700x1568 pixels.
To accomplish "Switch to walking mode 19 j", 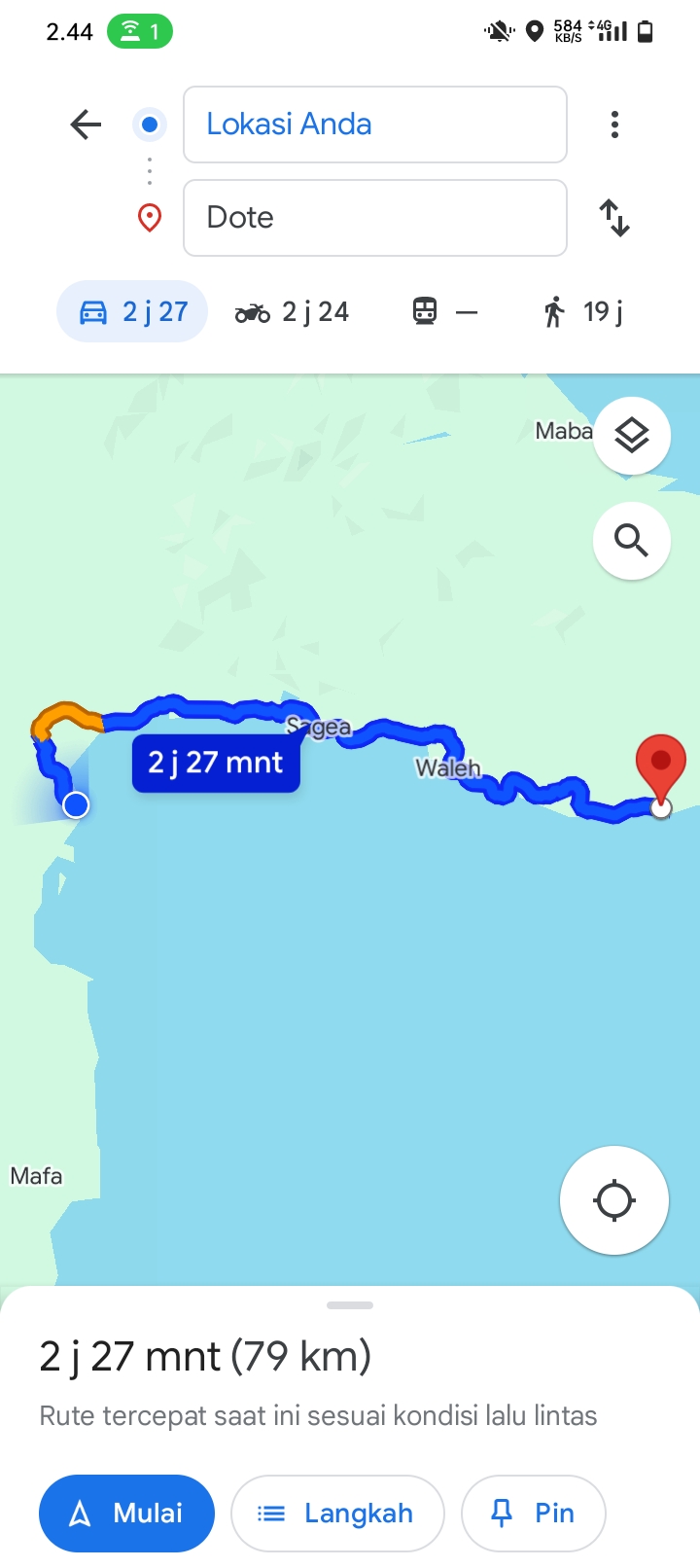I will tap(583, 312).
